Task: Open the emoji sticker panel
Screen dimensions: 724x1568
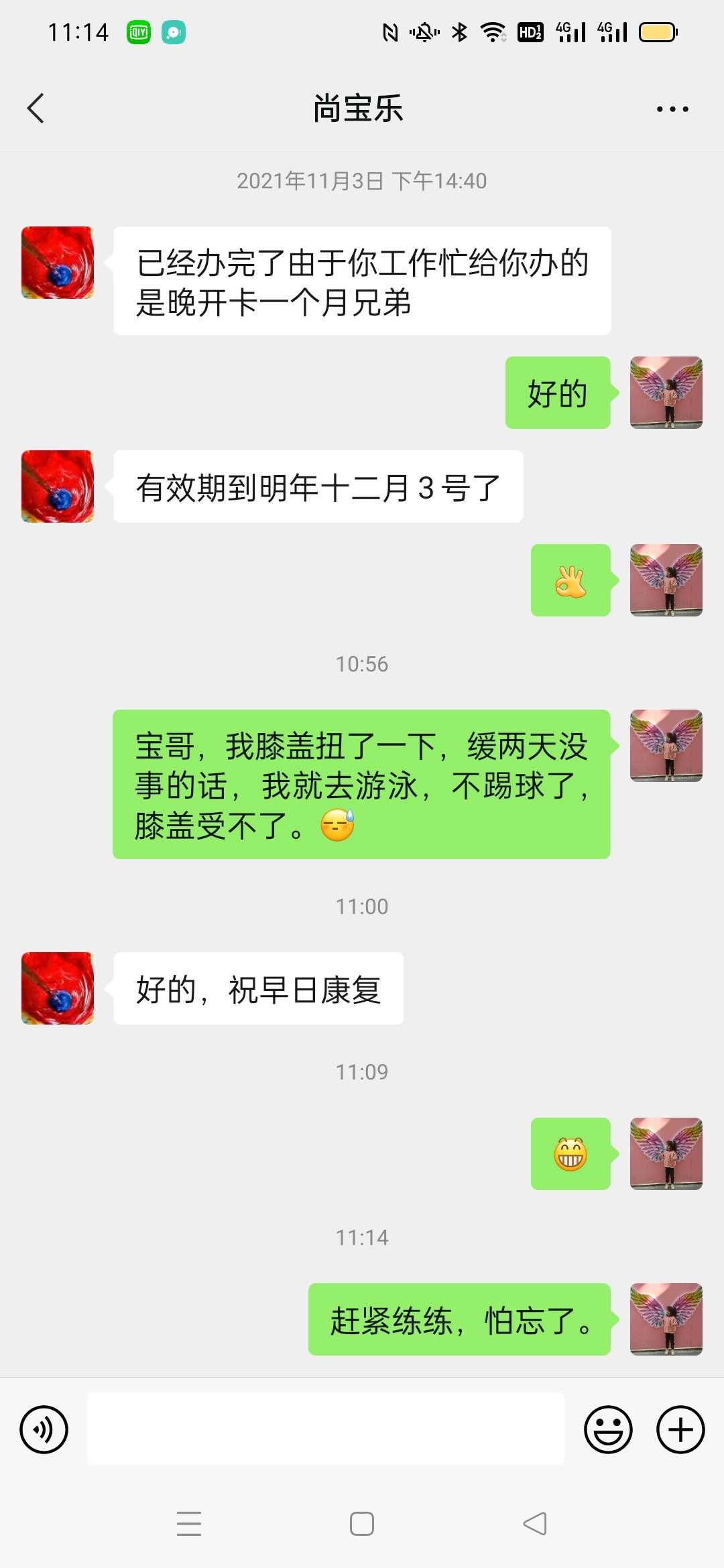Action: click(608, 1429)
